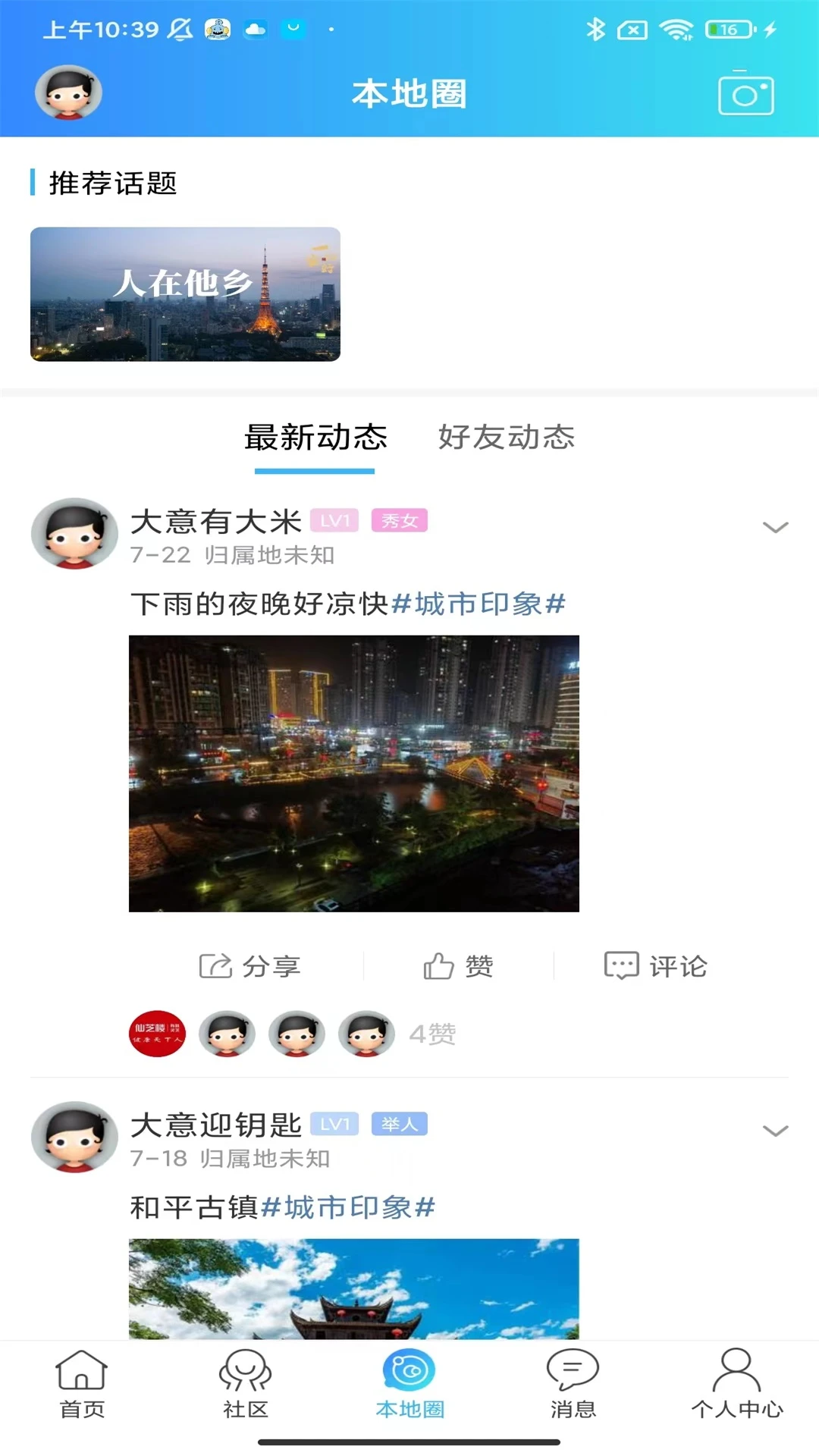819x1456 pixels.
Task: Tap your avatar in the top-left corner
Action: 68,93
